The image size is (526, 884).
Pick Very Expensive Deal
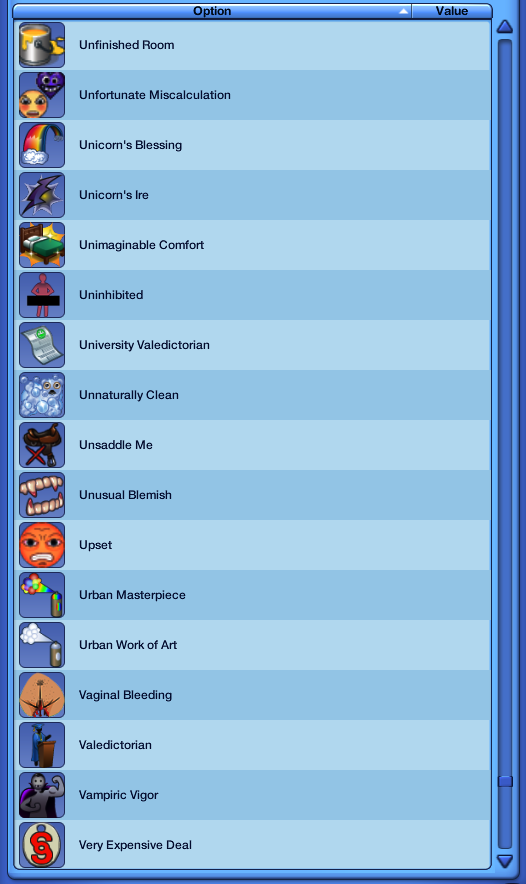(x=253, y=845)
